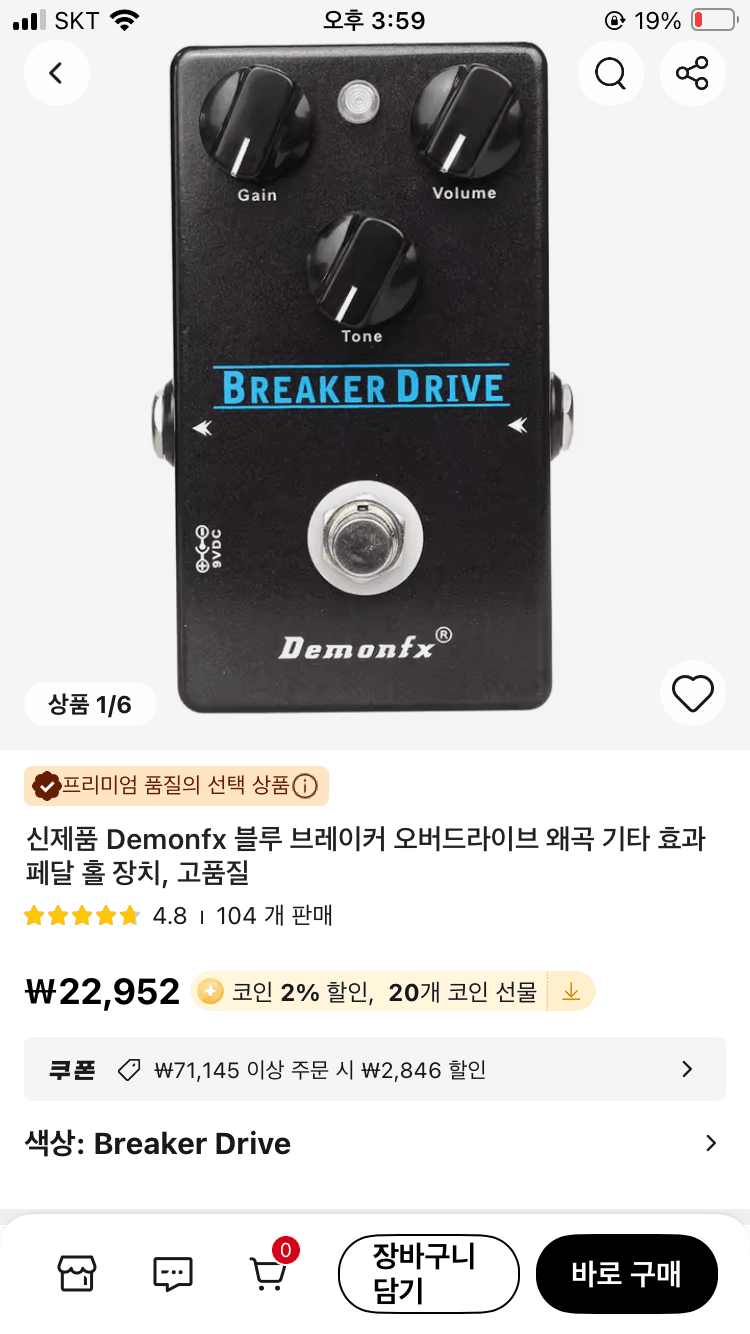The height and width of the screenshot is (1334, 750).
Task: Open the 쿠폰 coupon row
Action: click(x=375, y=1069)
